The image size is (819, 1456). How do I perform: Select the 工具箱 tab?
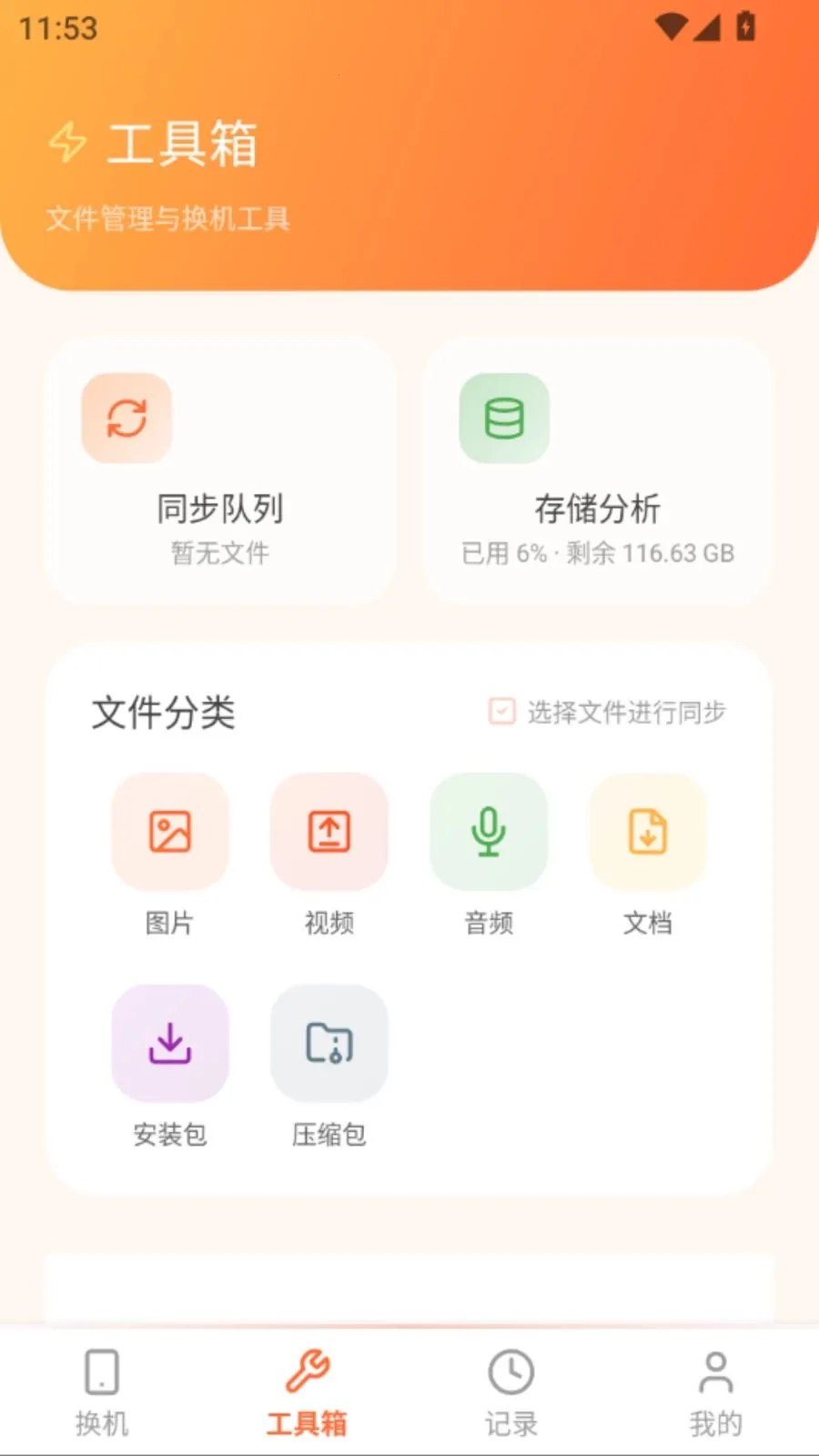click(x=307, y=1392)
